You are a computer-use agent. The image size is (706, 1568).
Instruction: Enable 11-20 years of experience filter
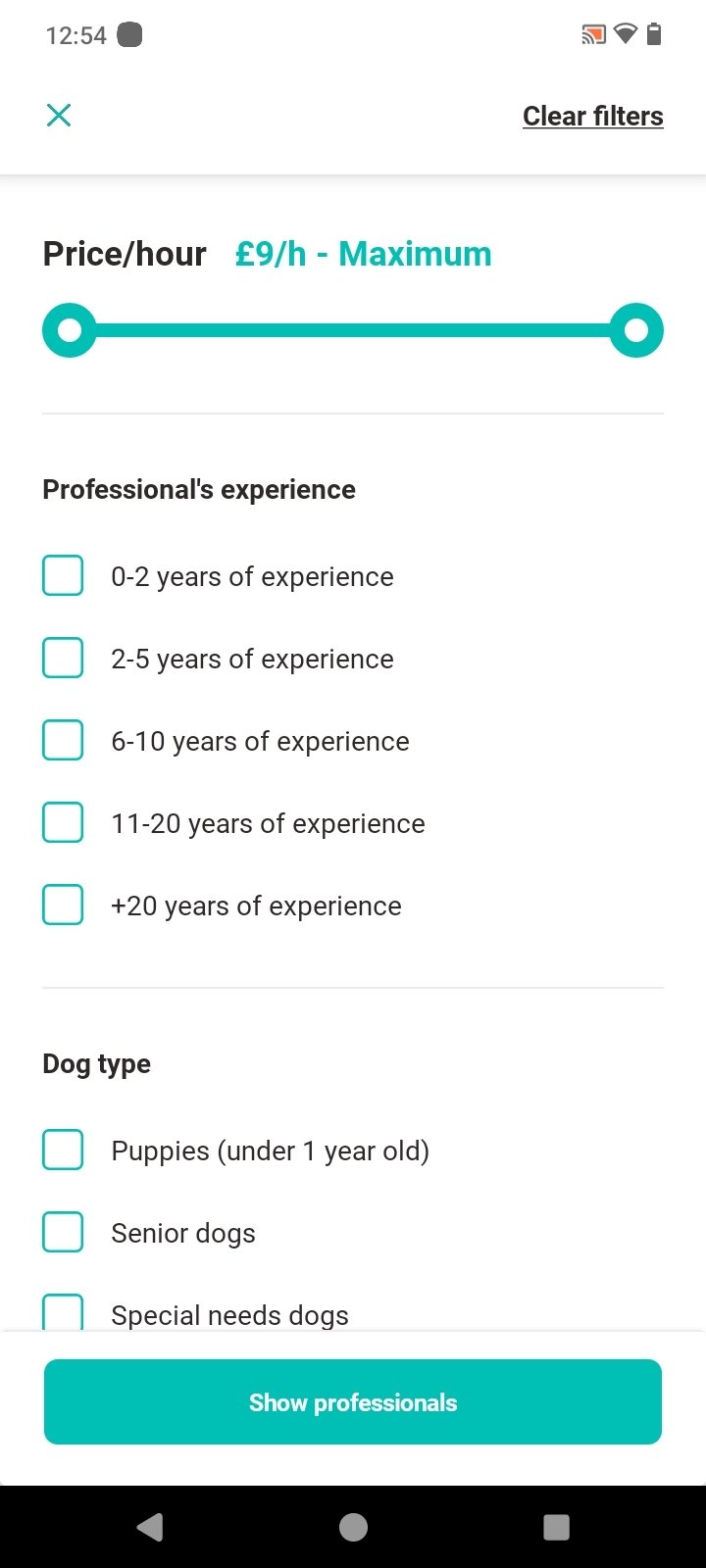[x=63, y=823]
